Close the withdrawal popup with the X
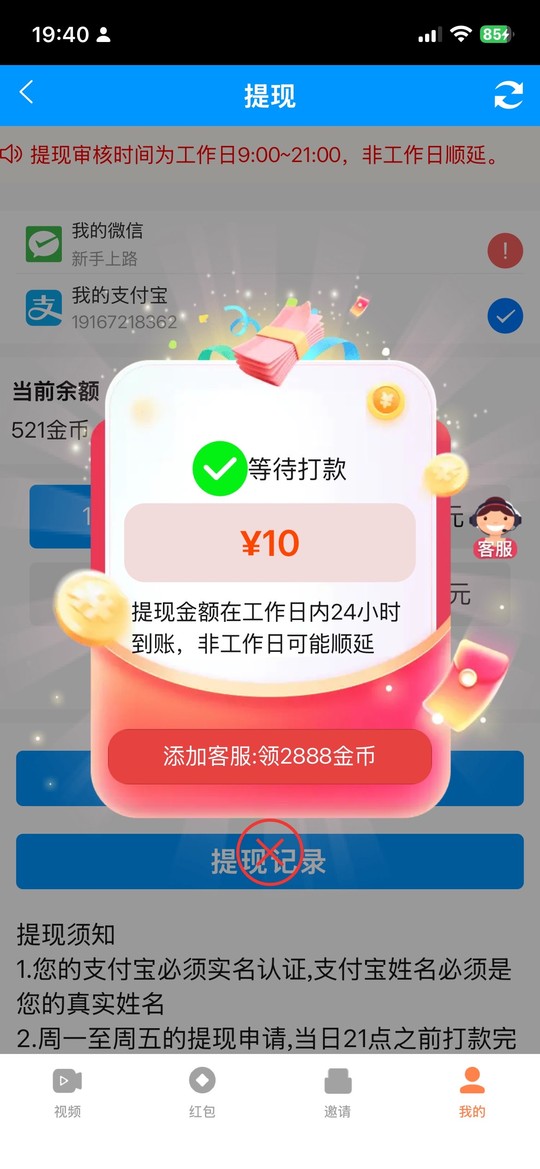 point(269,852)
